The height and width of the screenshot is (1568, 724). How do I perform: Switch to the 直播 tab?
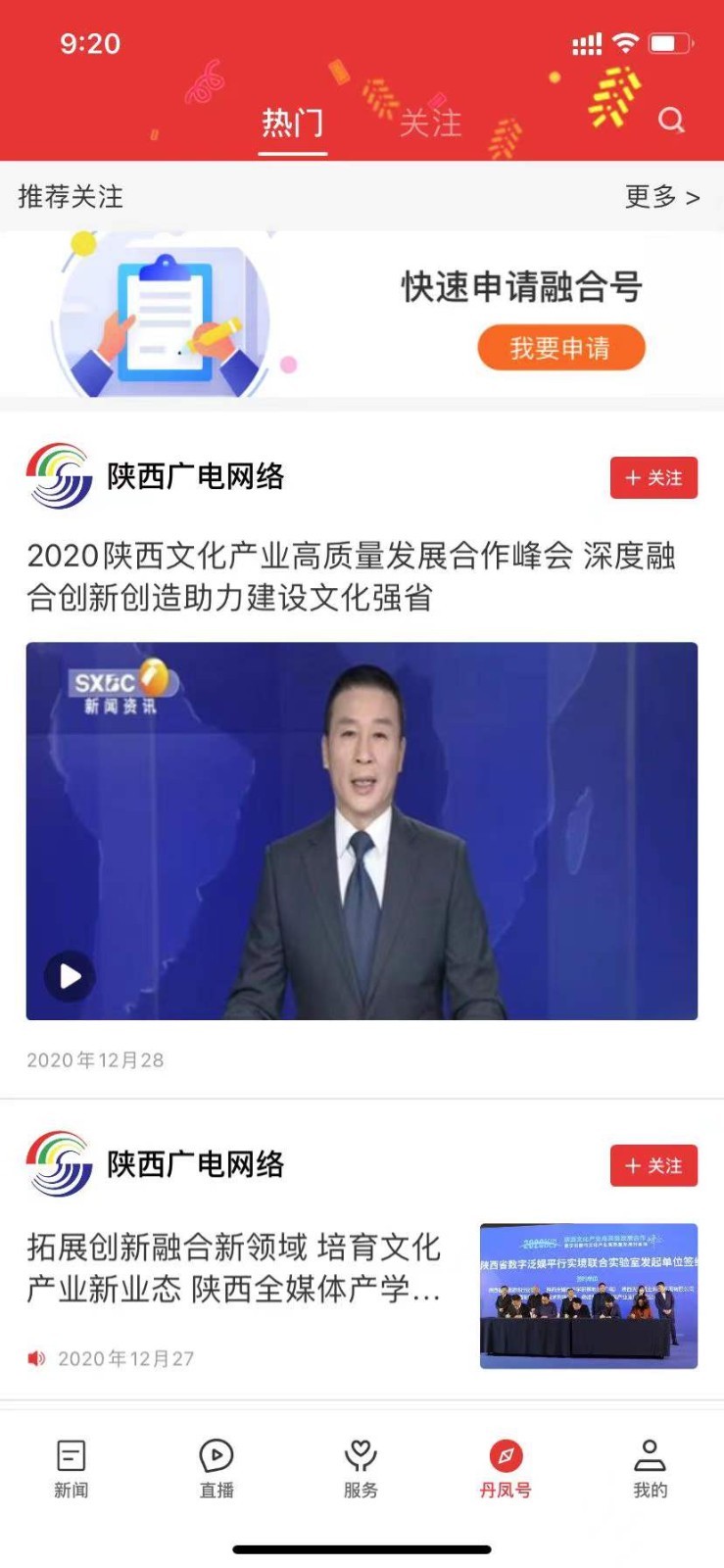[x=217, y=1468]
